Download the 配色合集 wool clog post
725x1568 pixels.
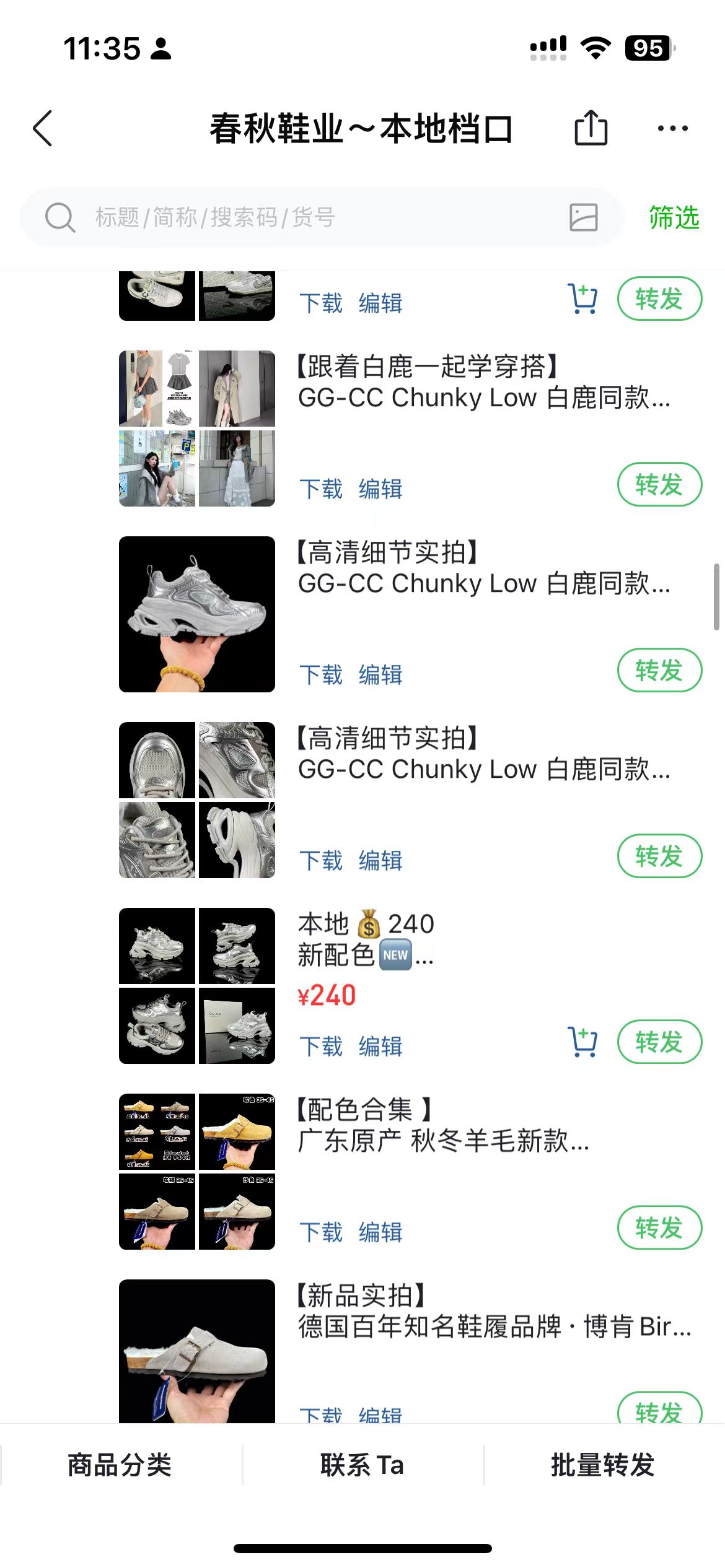tap(320, 1232)
